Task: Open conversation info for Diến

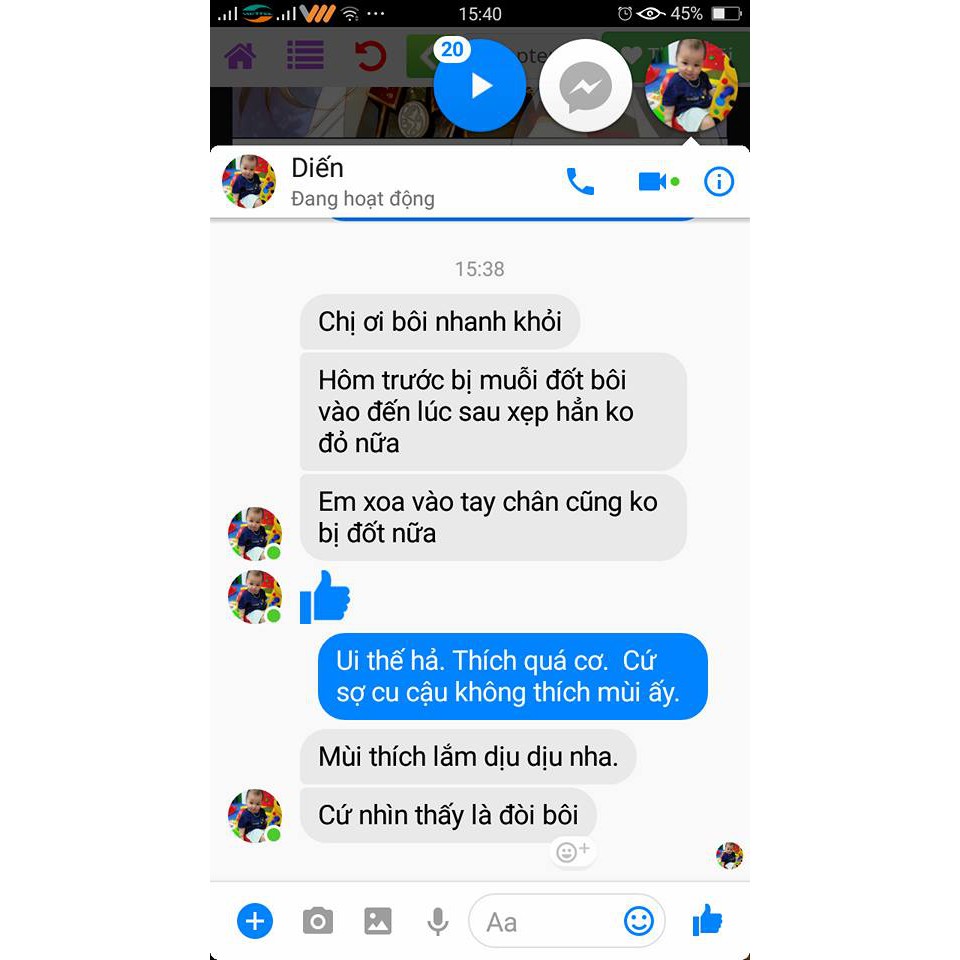Action: (719, 181)
